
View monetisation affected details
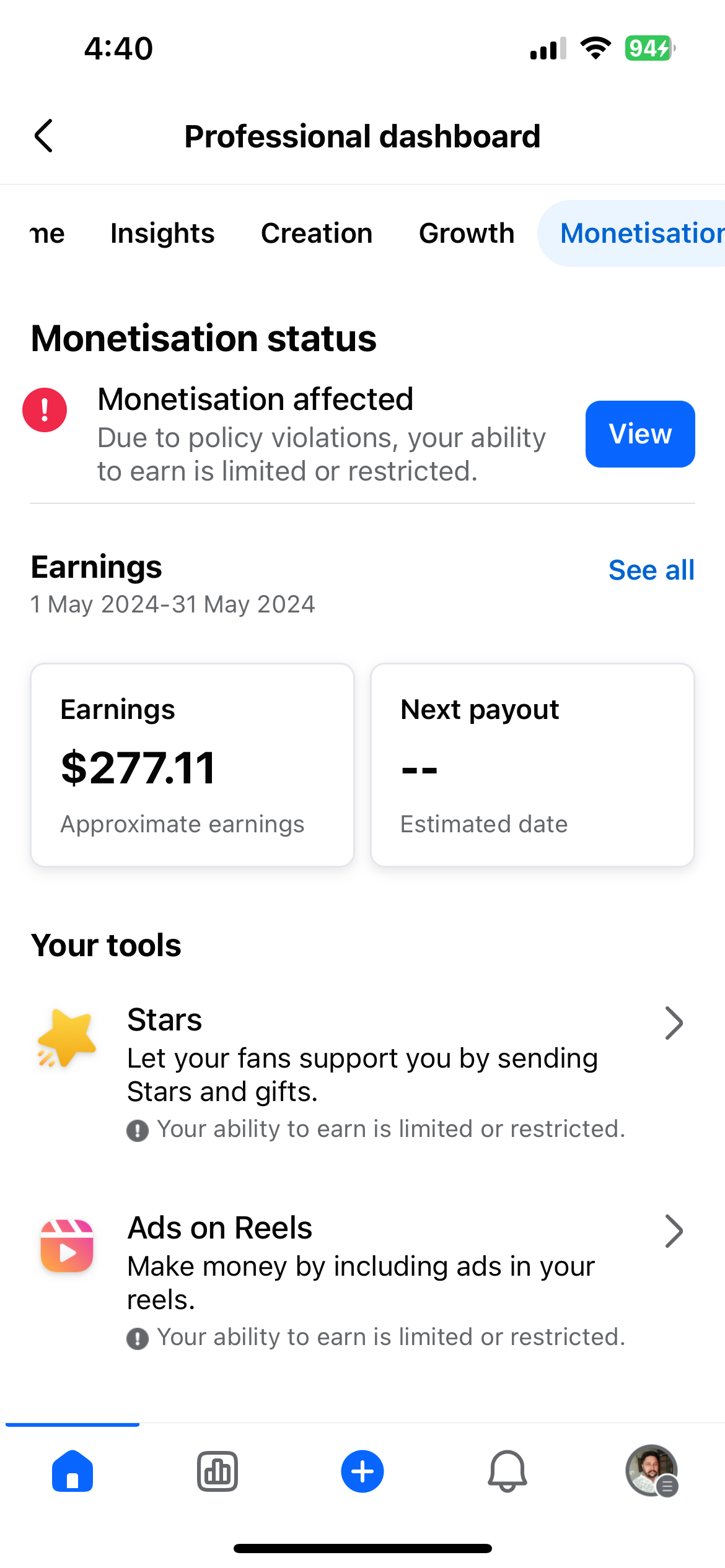pyautogui.click(x=639, y=434)
